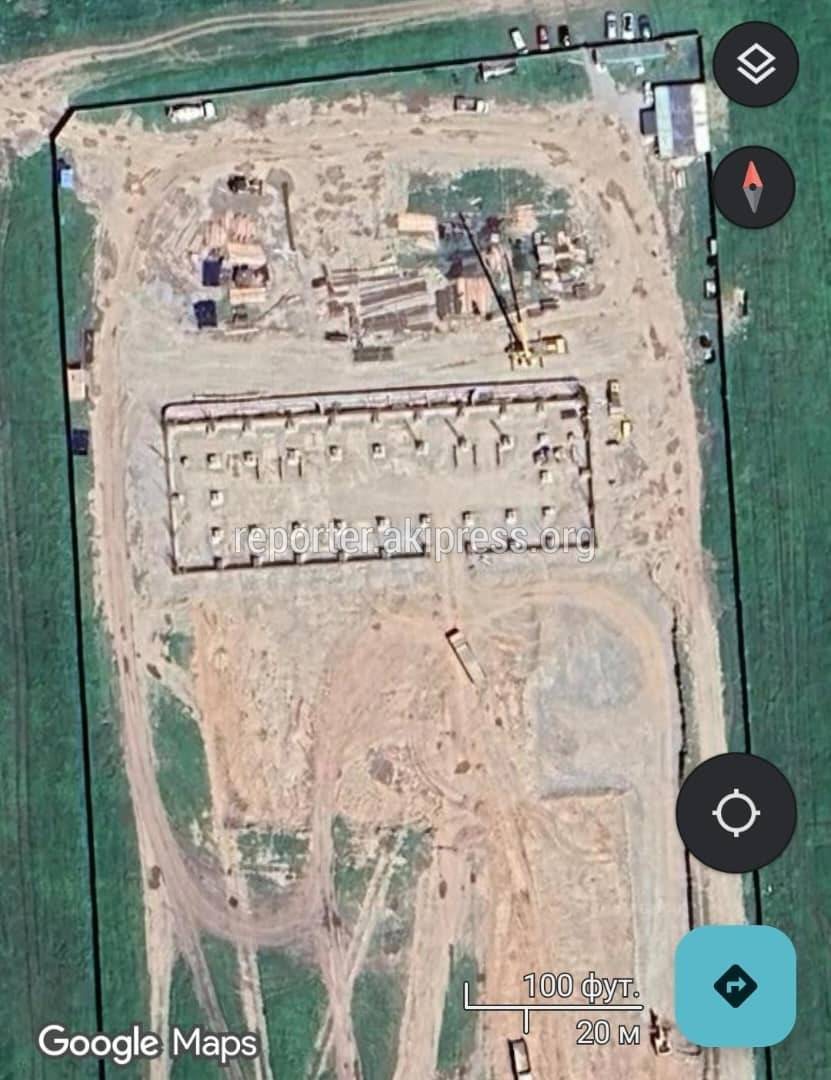Open the map layers selector
Image resolution: width=831 pixels, height=1080 pixels.
(756, 65)
